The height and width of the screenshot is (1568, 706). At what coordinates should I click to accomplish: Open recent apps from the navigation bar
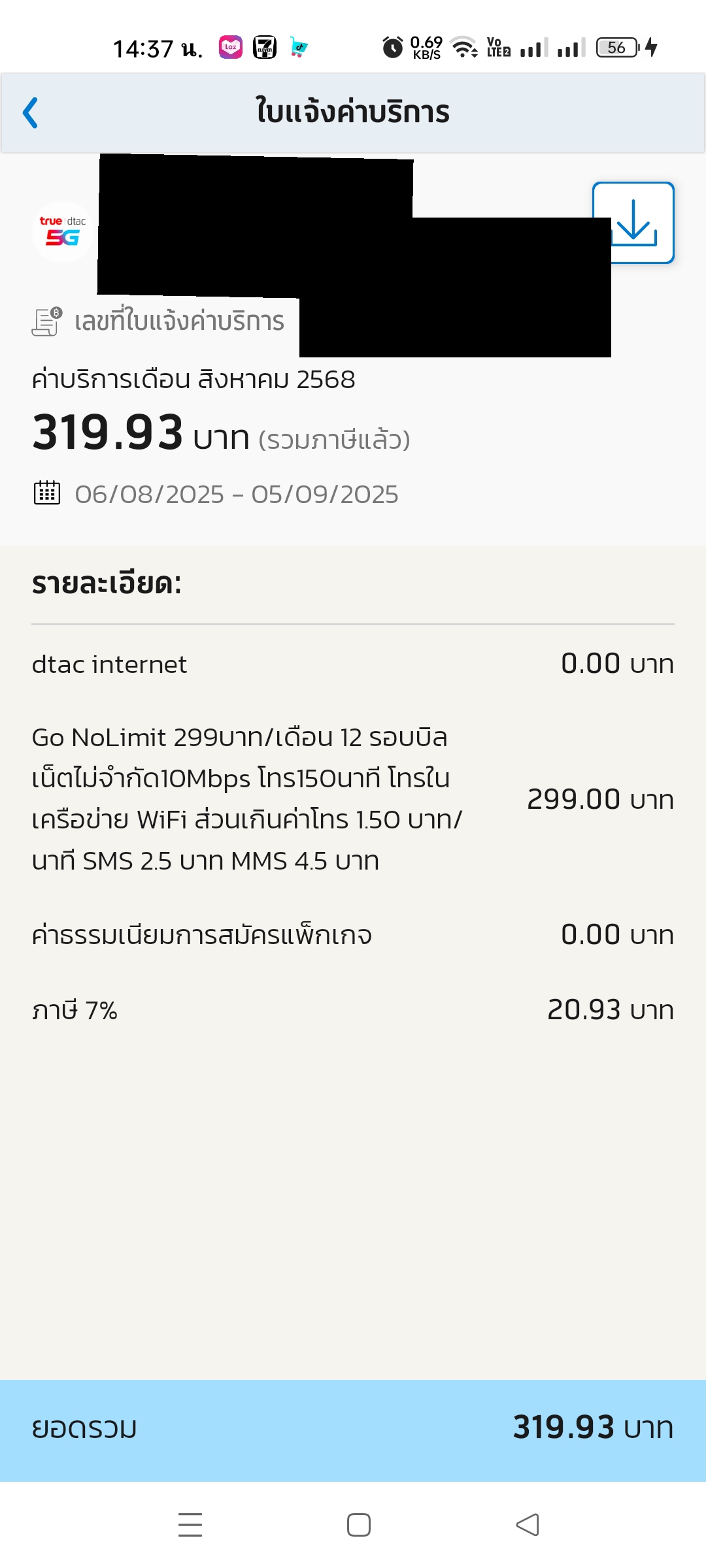click(x=190, y=1525)
